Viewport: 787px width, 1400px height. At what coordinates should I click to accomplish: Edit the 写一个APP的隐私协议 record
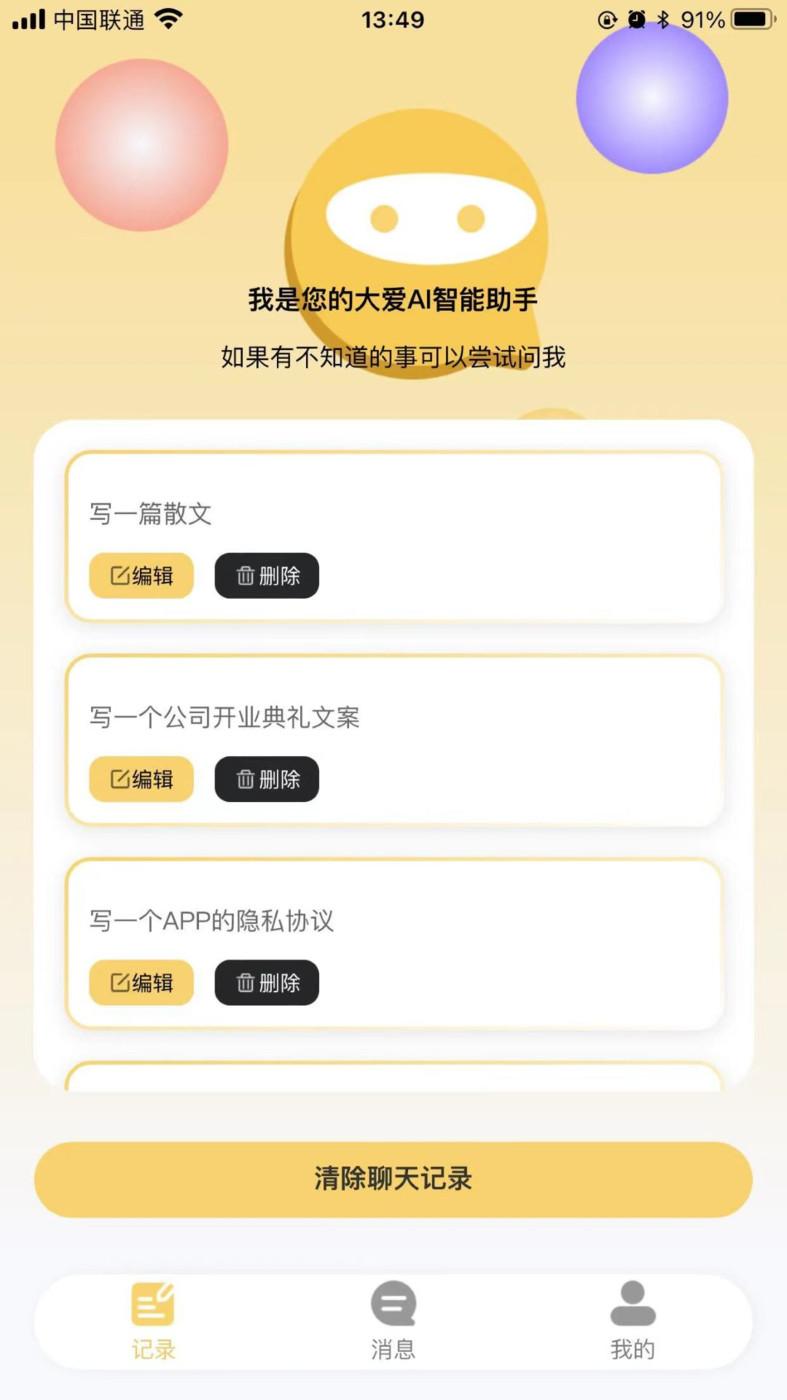pyautogui.click(x=141, y=983)
